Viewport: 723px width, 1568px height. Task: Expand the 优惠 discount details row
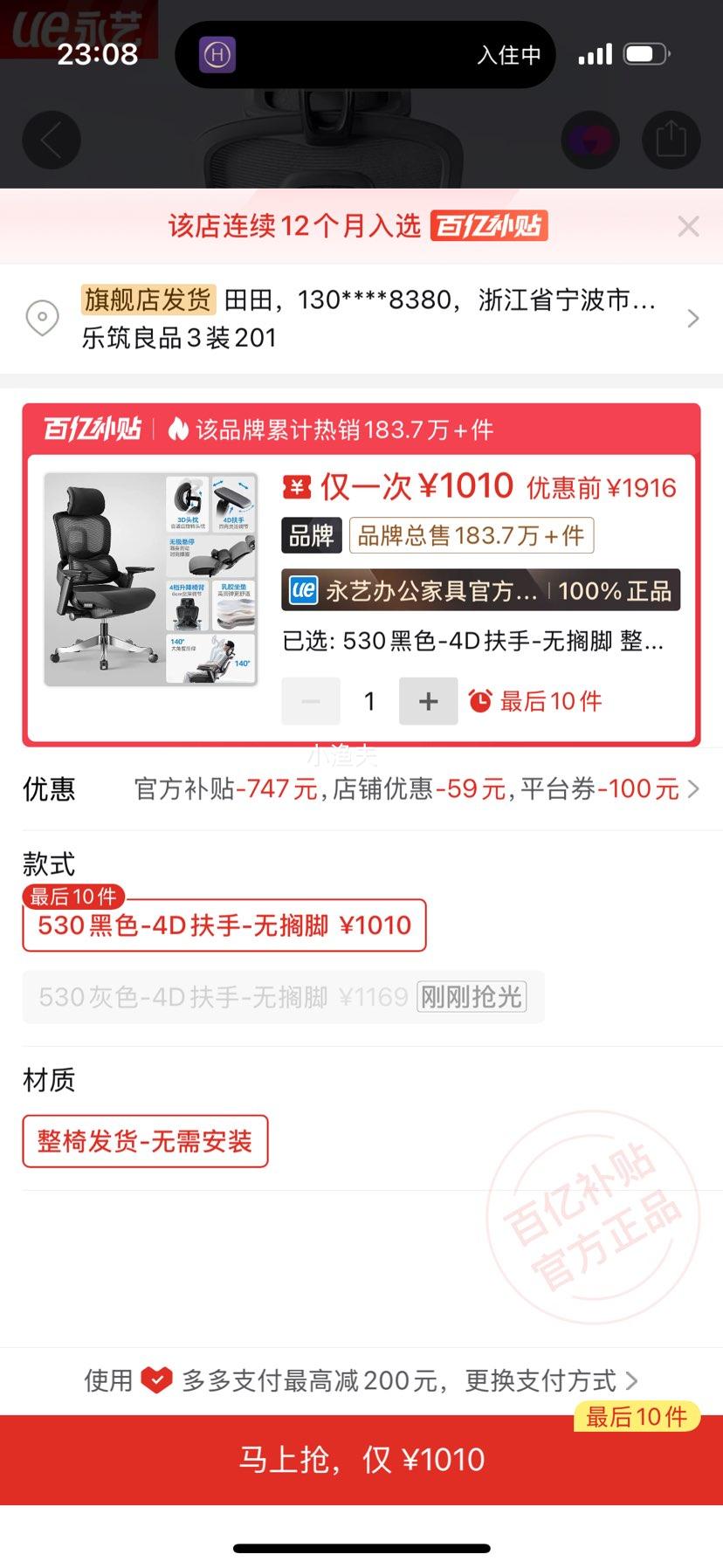[x=361, y=789]
